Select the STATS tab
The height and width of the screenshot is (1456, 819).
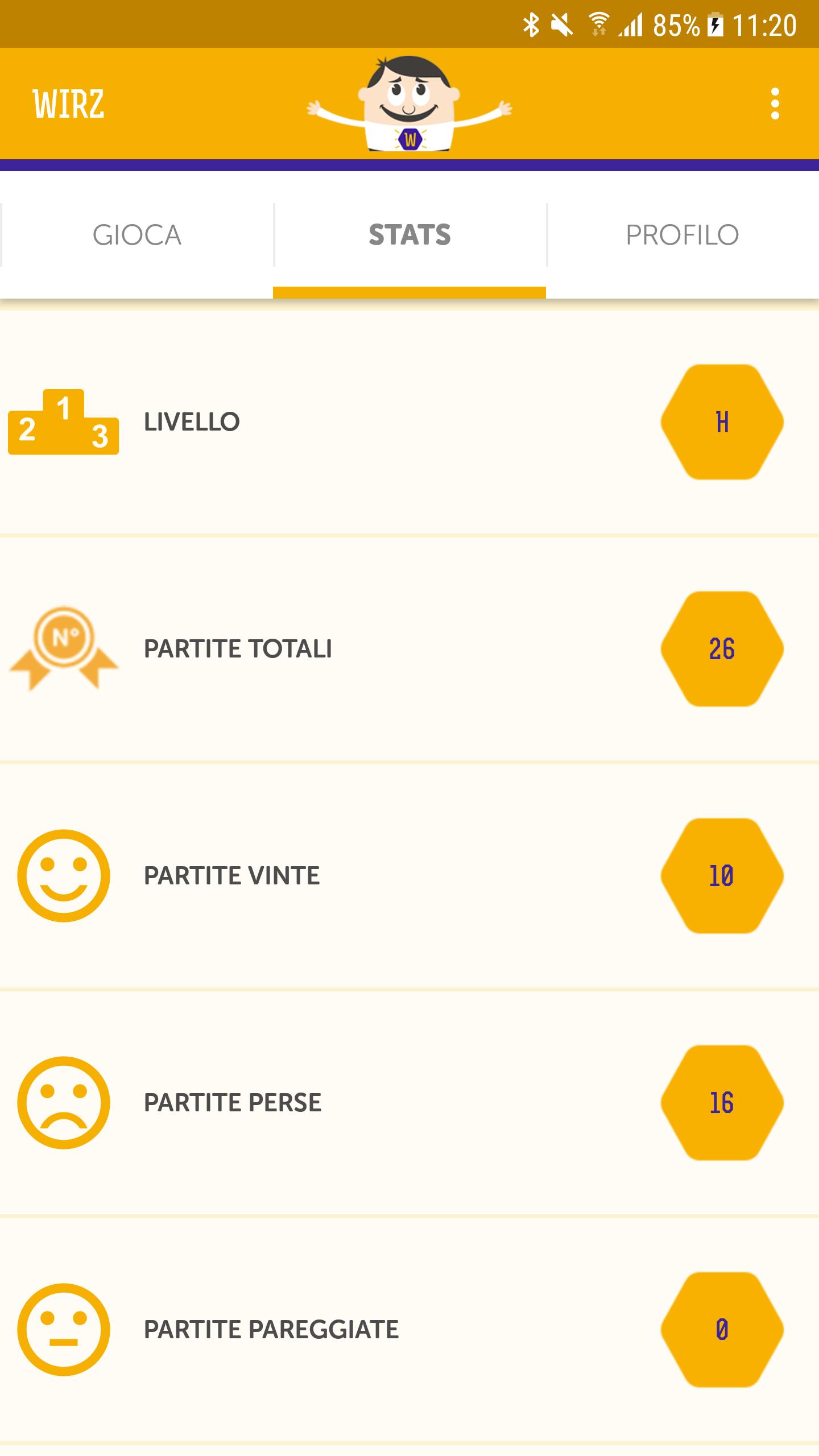click(x=409, y=235)
